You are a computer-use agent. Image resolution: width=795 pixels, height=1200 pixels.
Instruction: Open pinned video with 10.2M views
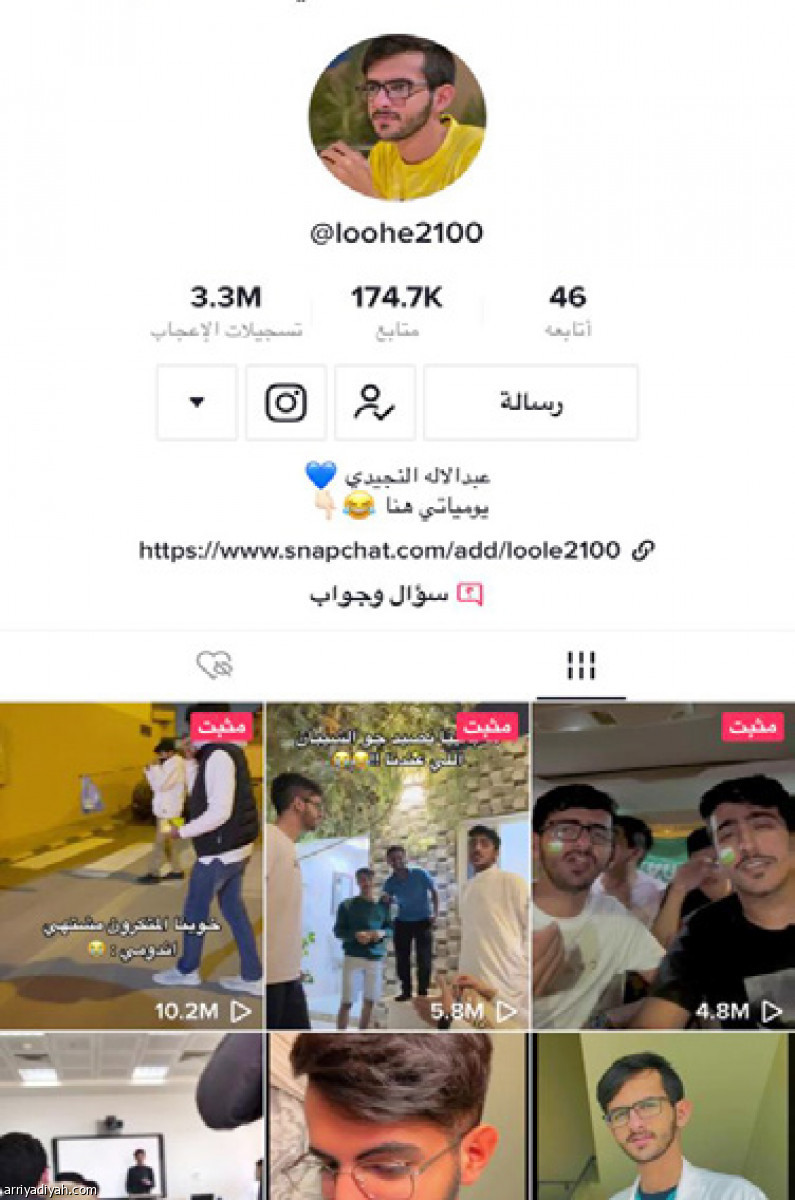(131, 865)
